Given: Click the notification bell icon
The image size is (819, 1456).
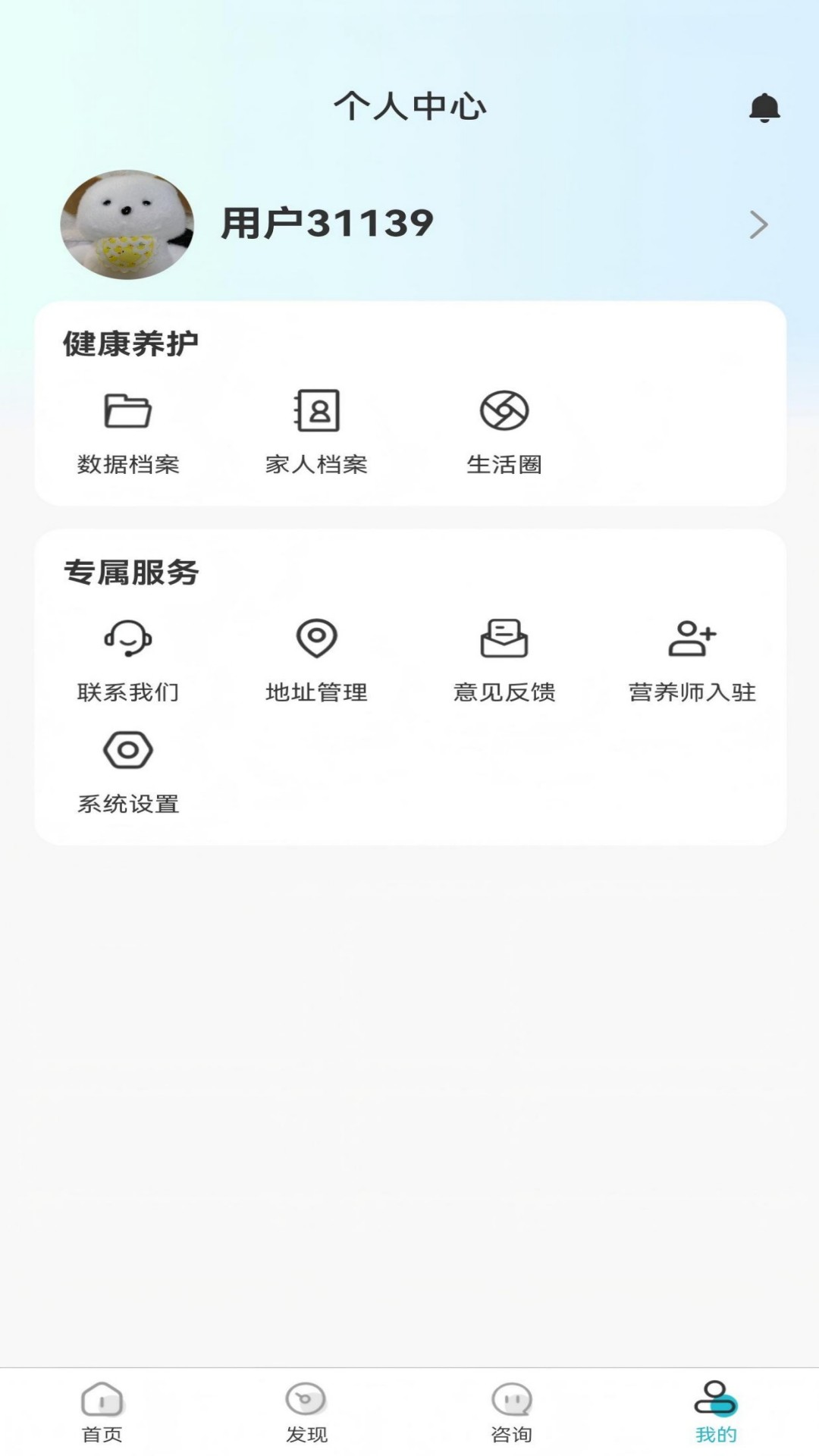Looking at the screenshot, I should pos(764,108).
